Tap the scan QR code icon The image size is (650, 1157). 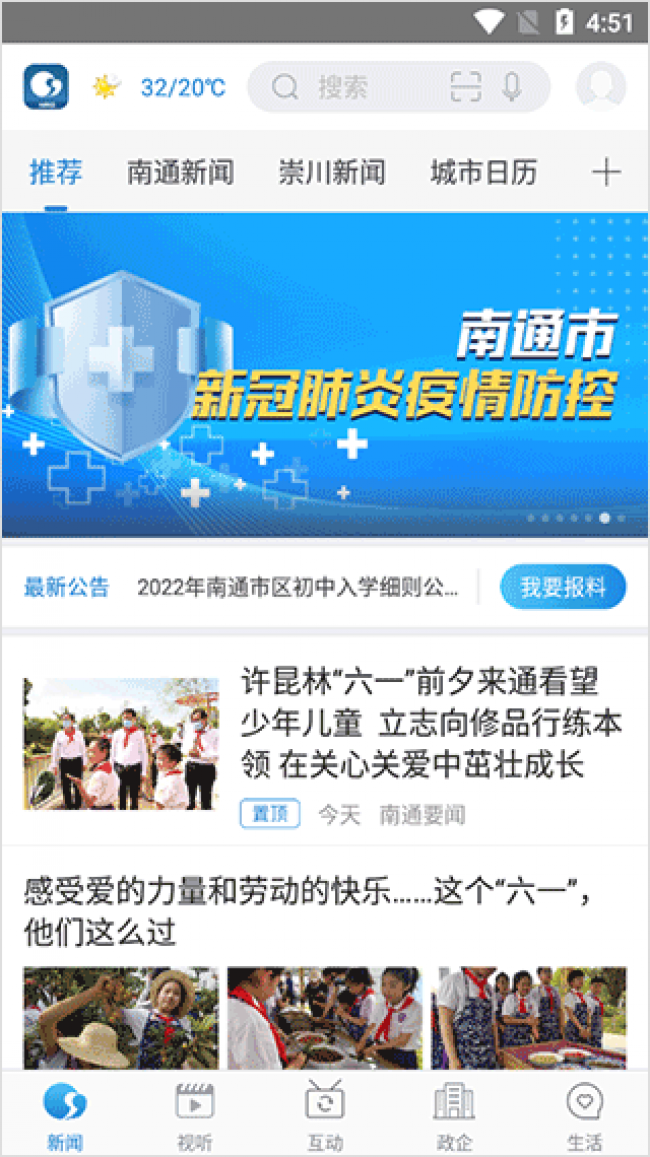466,88
